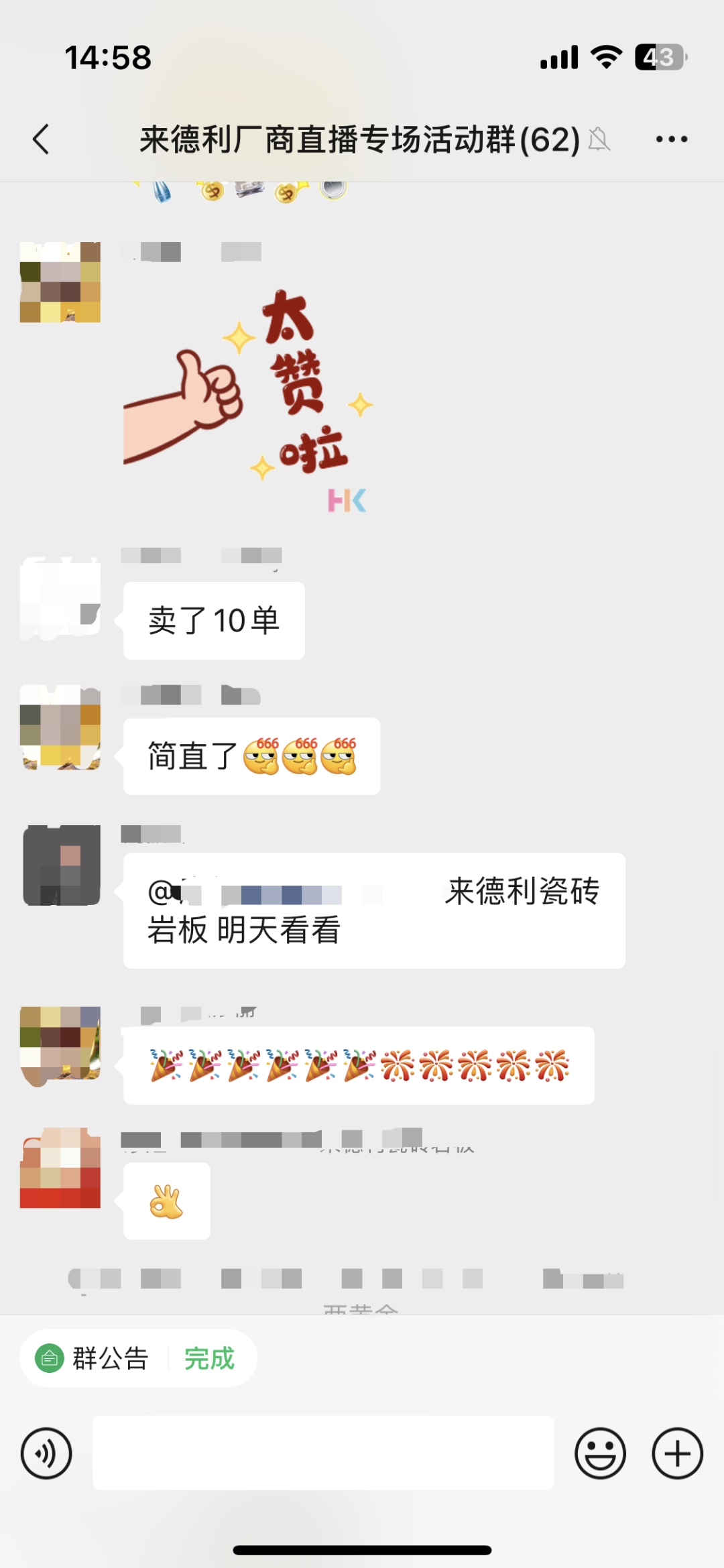Go back to the chat list
The image size is (724, 1568).
(42, 139)
